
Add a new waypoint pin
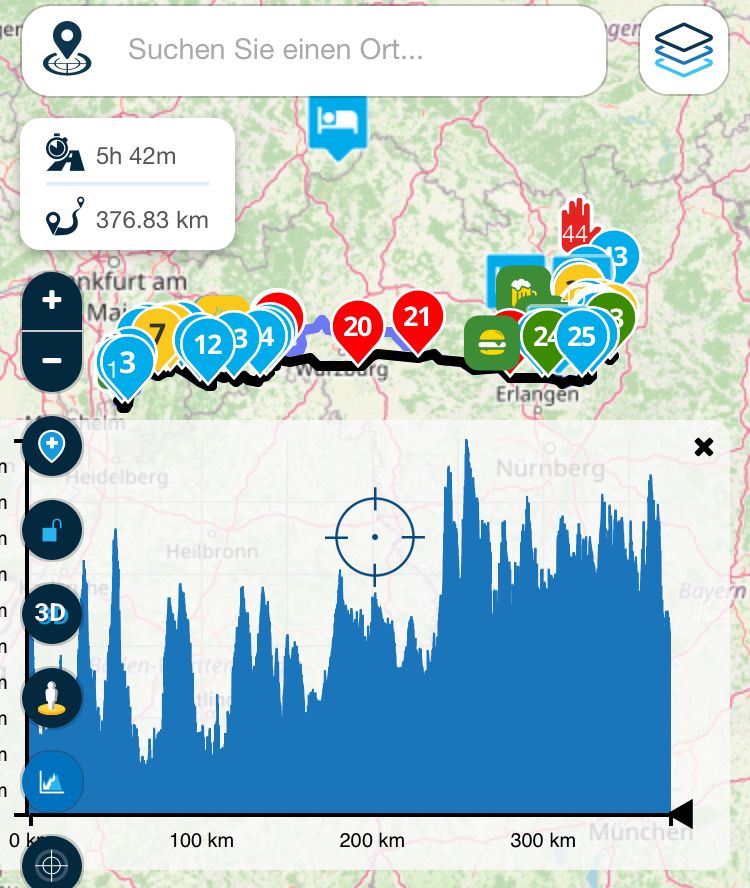click(x=52, y=446)
